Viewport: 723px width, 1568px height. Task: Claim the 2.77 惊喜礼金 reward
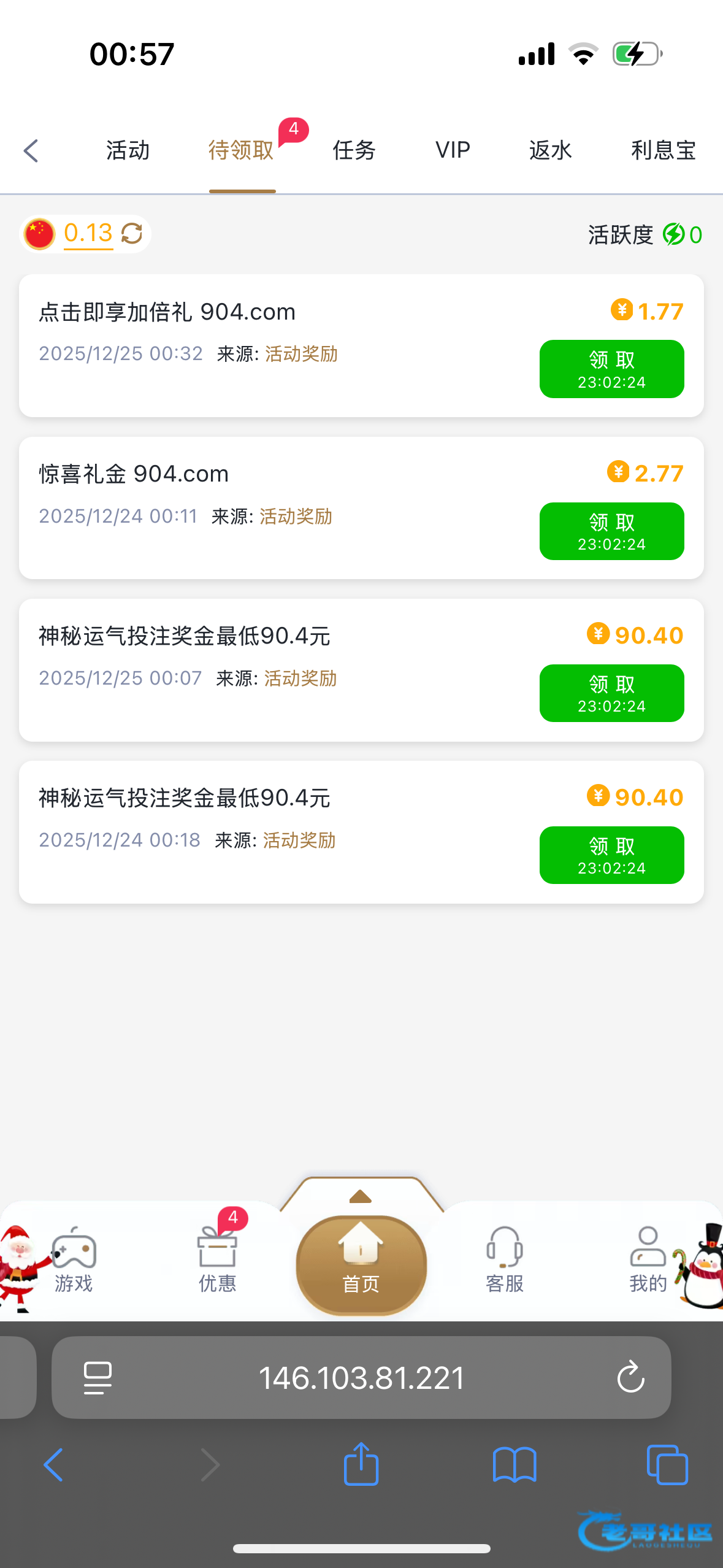pos(611,531)
